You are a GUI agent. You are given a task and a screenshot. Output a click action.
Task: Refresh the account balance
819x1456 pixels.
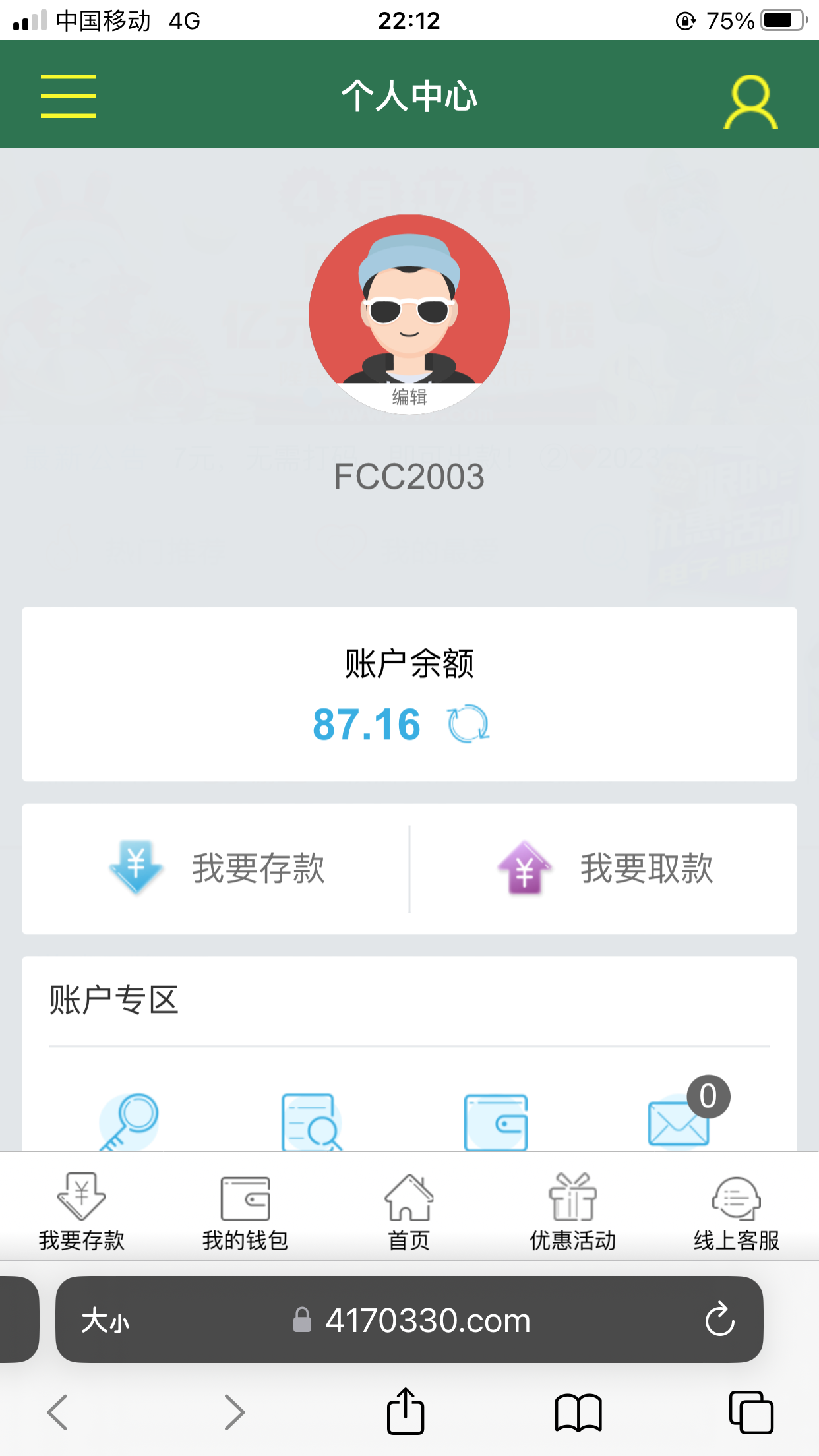coord(468,724)
